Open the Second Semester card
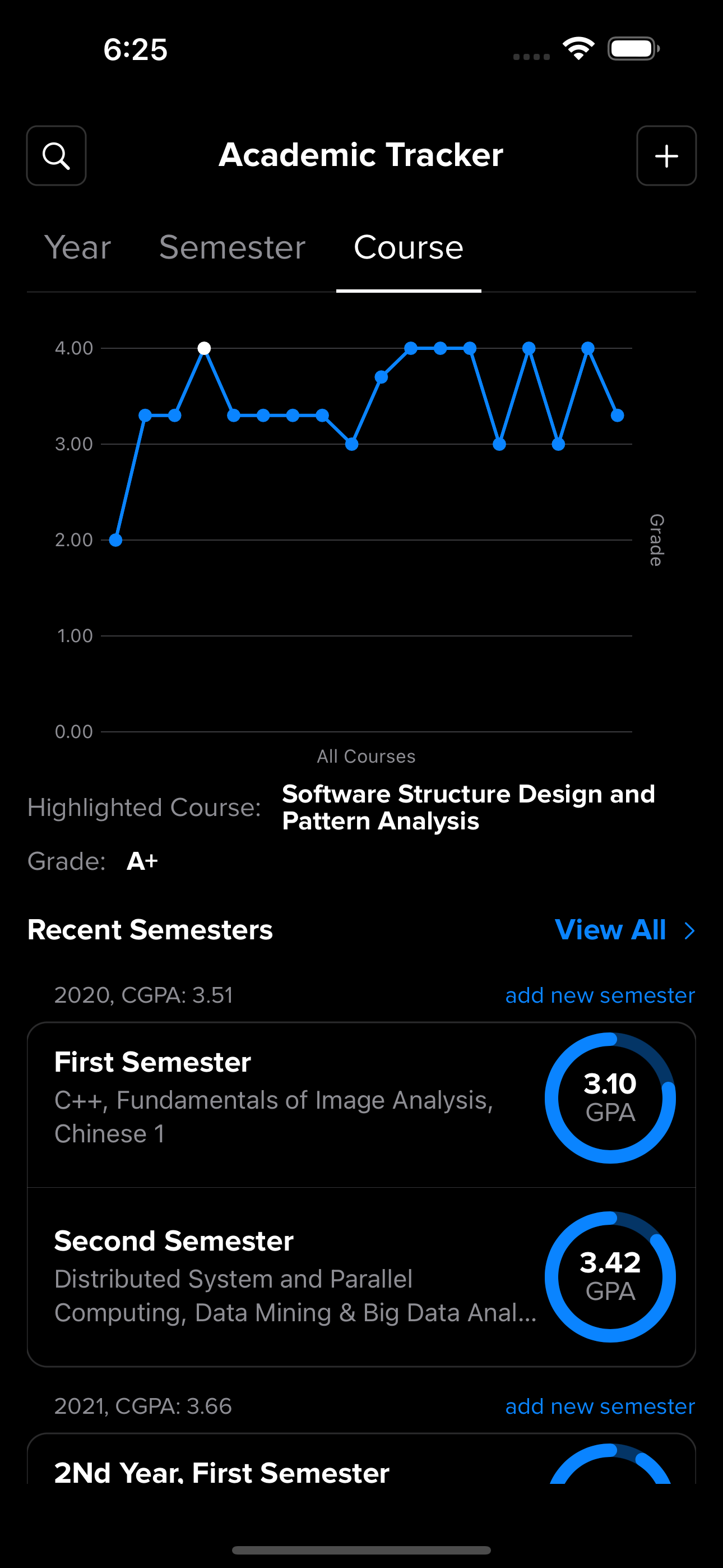 pyautogui.click(x=361, y=1277)
